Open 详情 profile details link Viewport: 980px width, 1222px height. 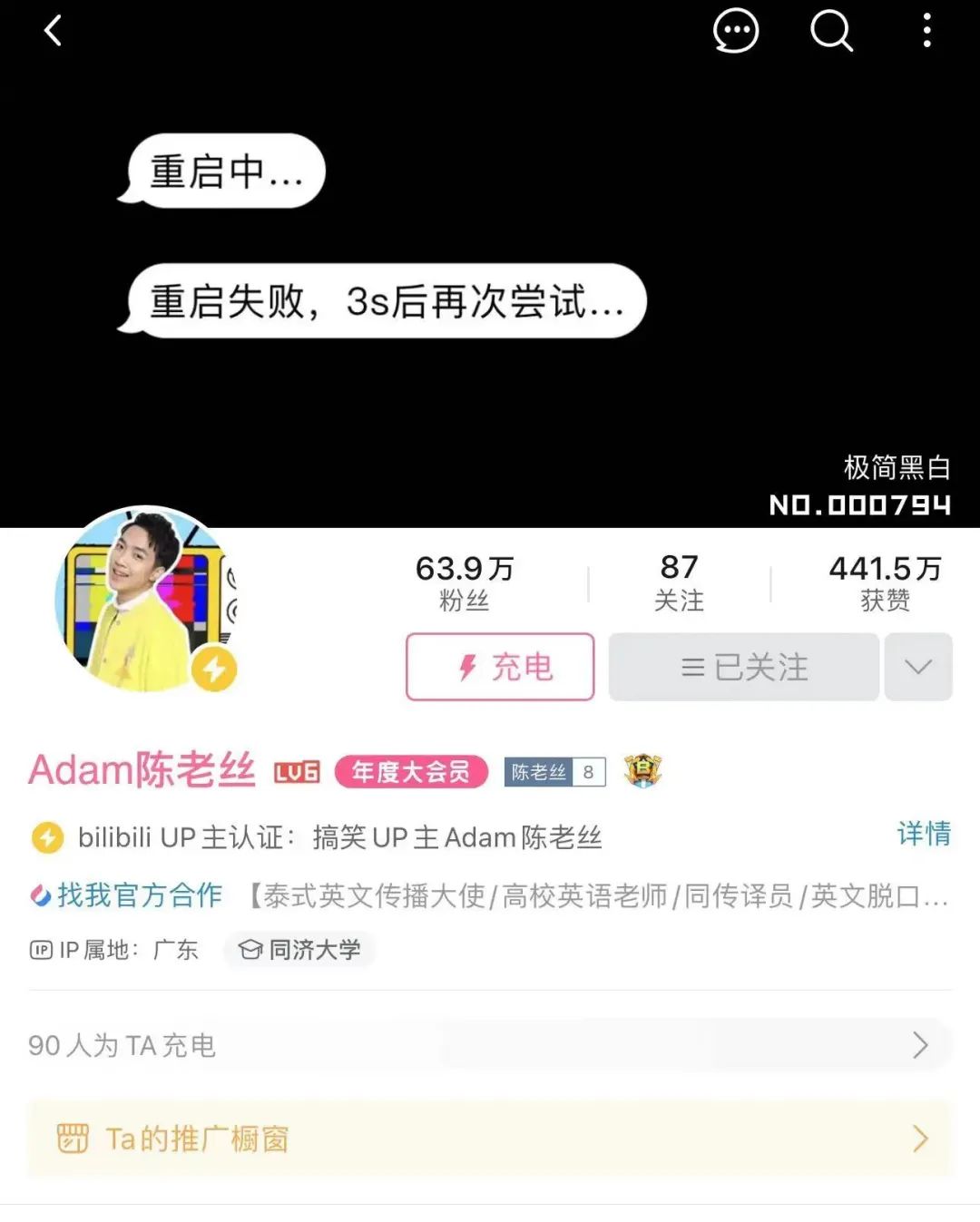tap(923, 833)
